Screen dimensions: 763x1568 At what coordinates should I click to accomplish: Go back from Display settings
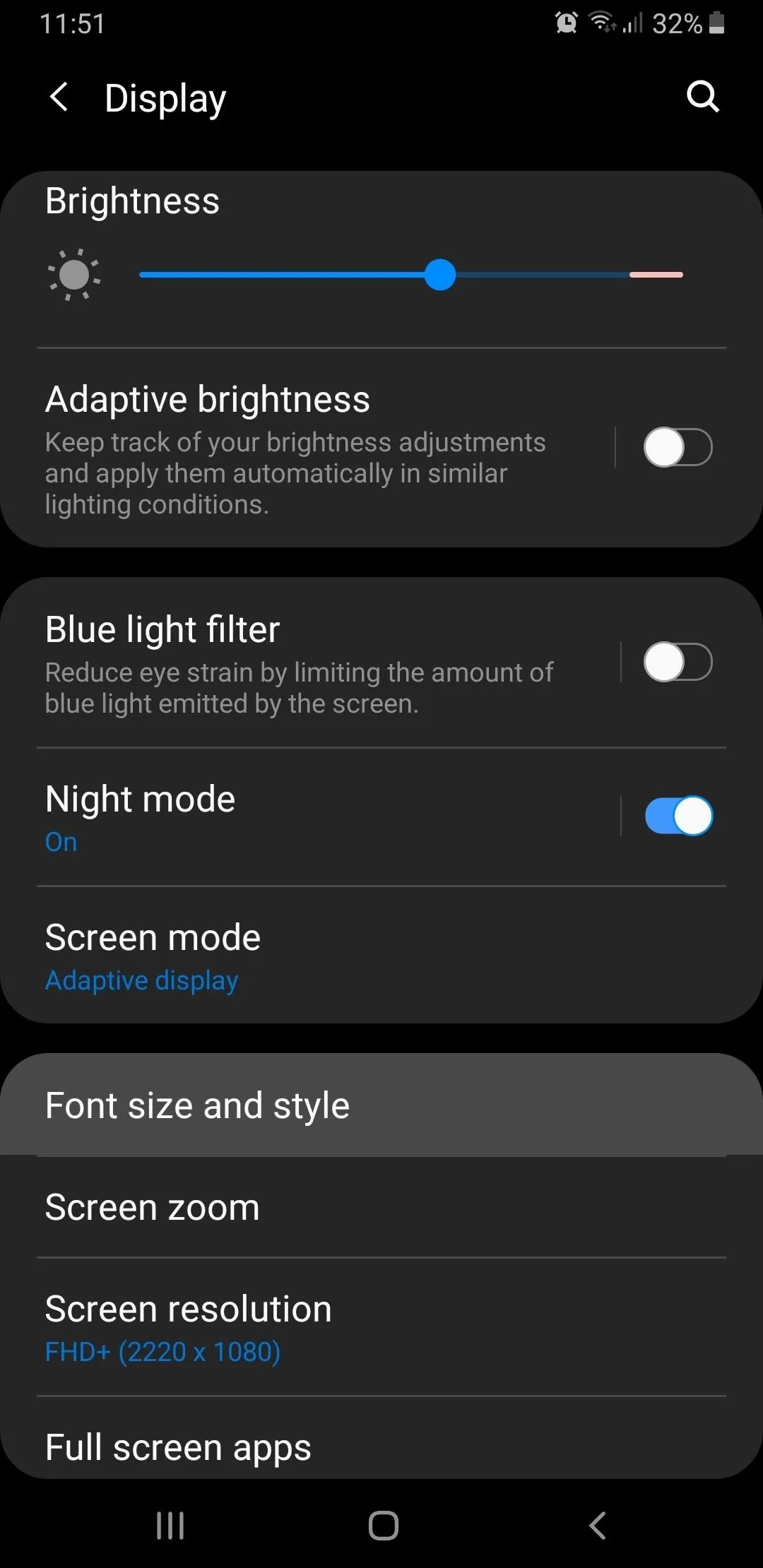click(60, 97)
